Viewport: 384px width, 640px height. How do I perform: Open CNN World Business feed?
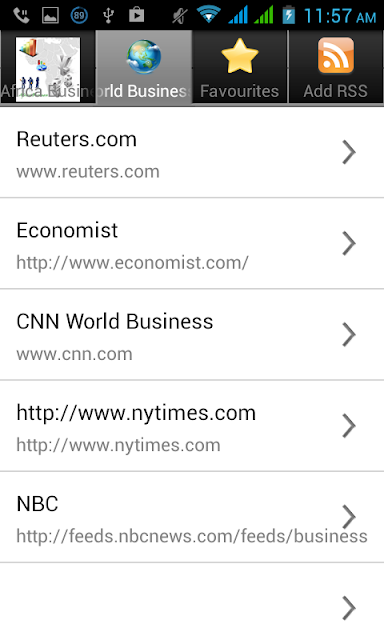tap(192, 335)
